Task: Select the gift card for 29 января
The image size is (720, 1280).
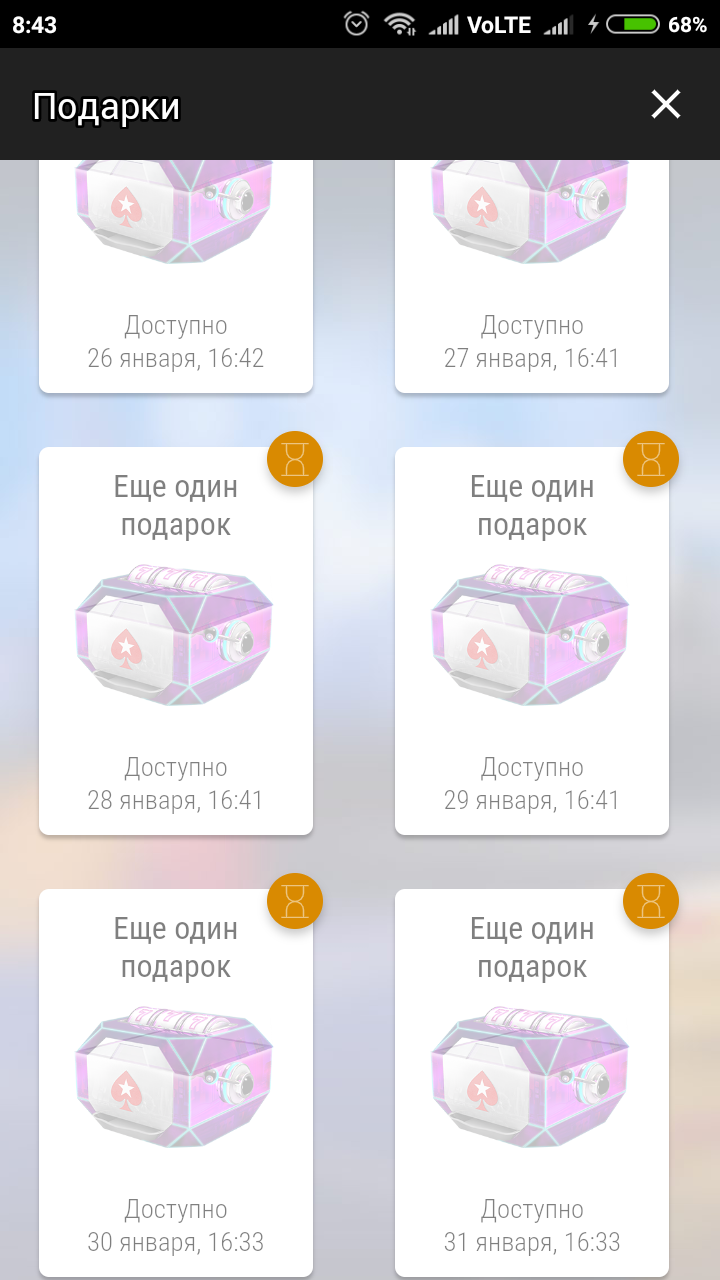Action: 532,642
